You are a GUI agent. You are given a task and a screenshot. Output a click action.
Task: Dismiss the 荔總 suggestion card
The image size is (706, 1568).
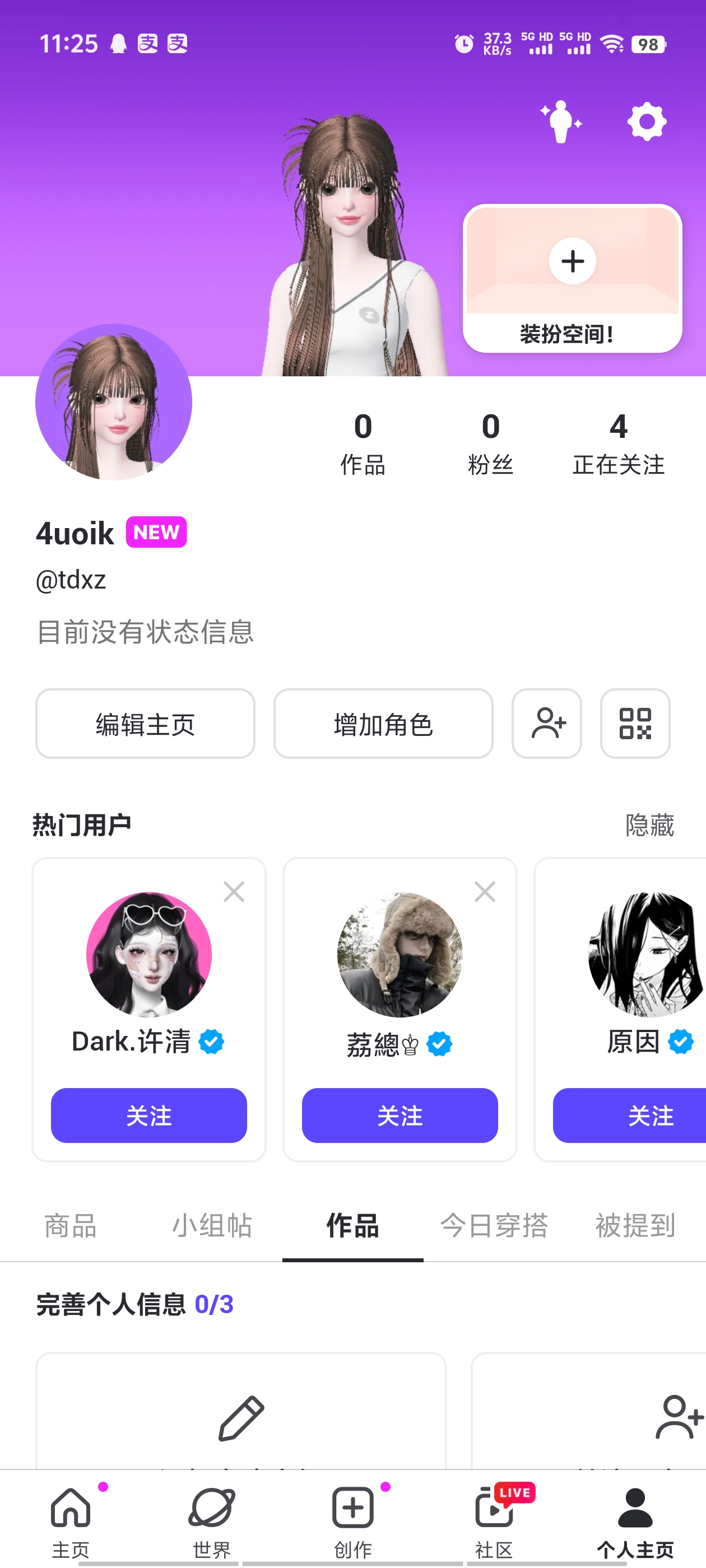485,892
